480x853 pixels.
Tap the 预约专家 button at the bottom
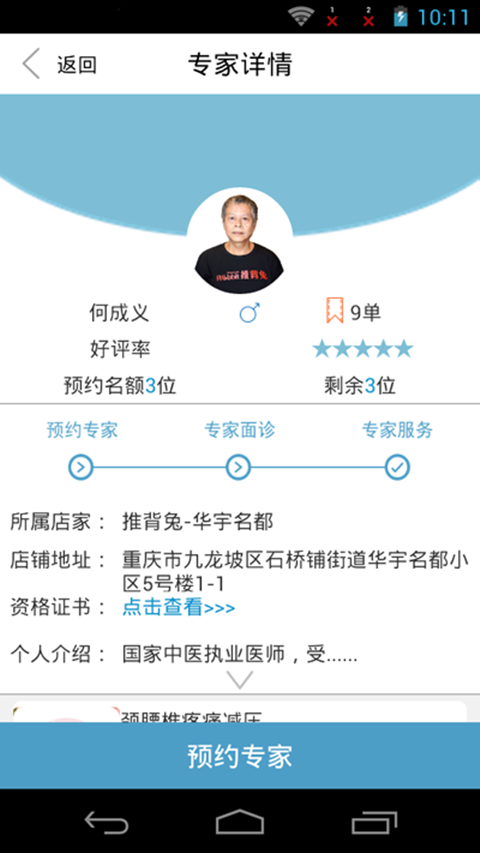[x=240, y=756]
